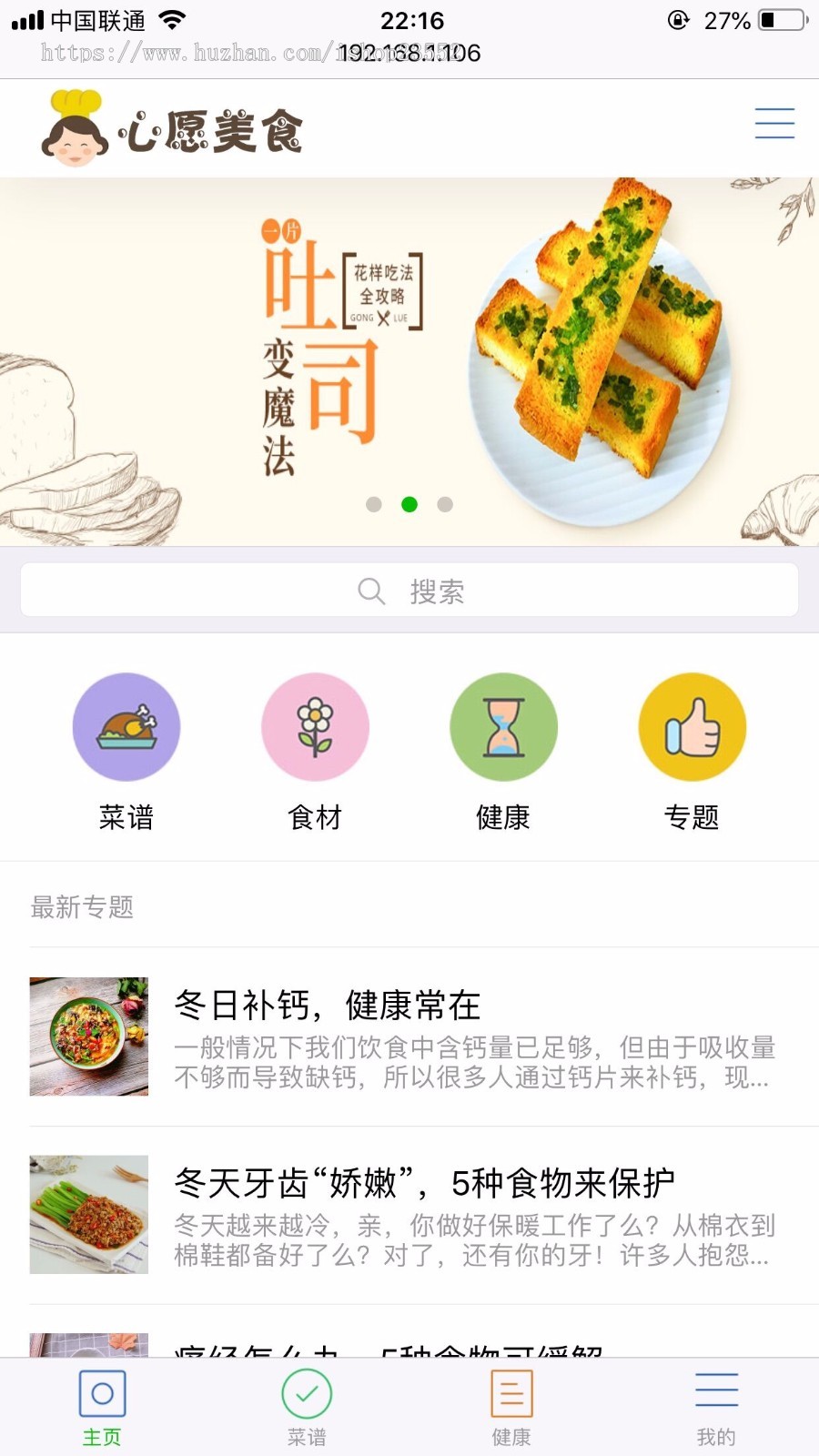Click the 我的 icon in bottom bar

pos(716,1390)
